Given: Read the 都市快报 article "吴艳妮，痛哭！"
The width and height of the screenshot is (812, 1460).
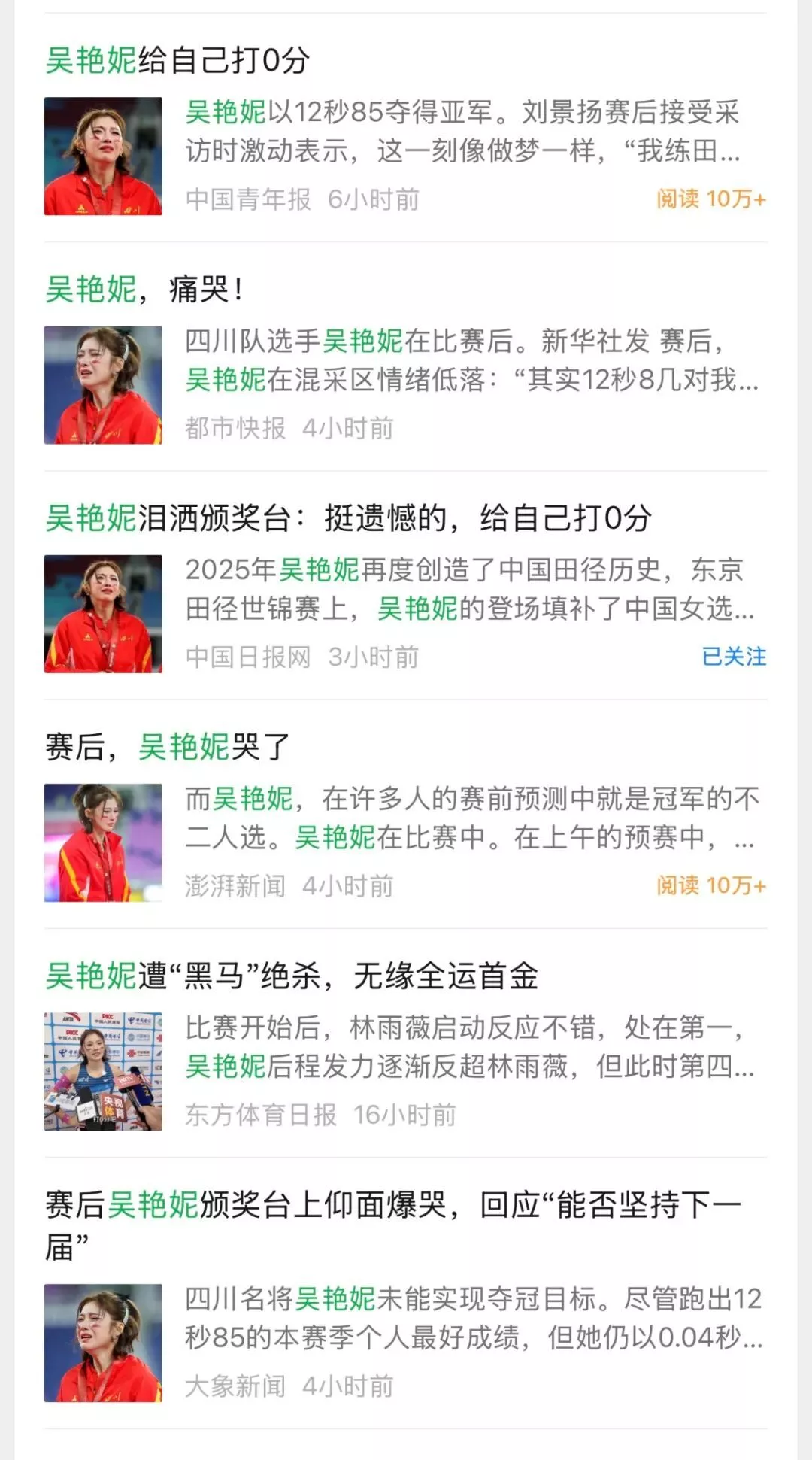Looking at the screenshot, I should [x=144, y=290].
